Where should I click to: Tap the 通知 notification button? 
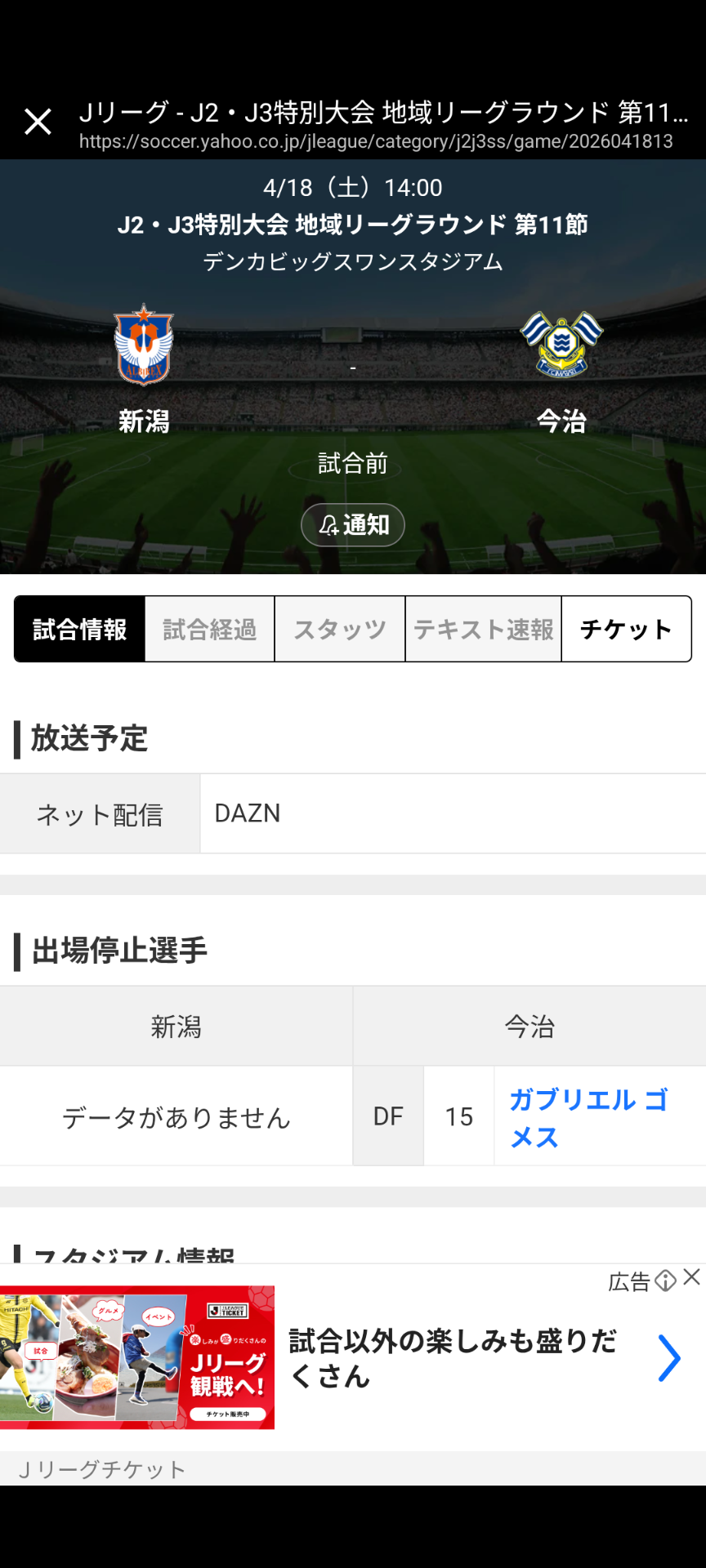tap(353, 525)
